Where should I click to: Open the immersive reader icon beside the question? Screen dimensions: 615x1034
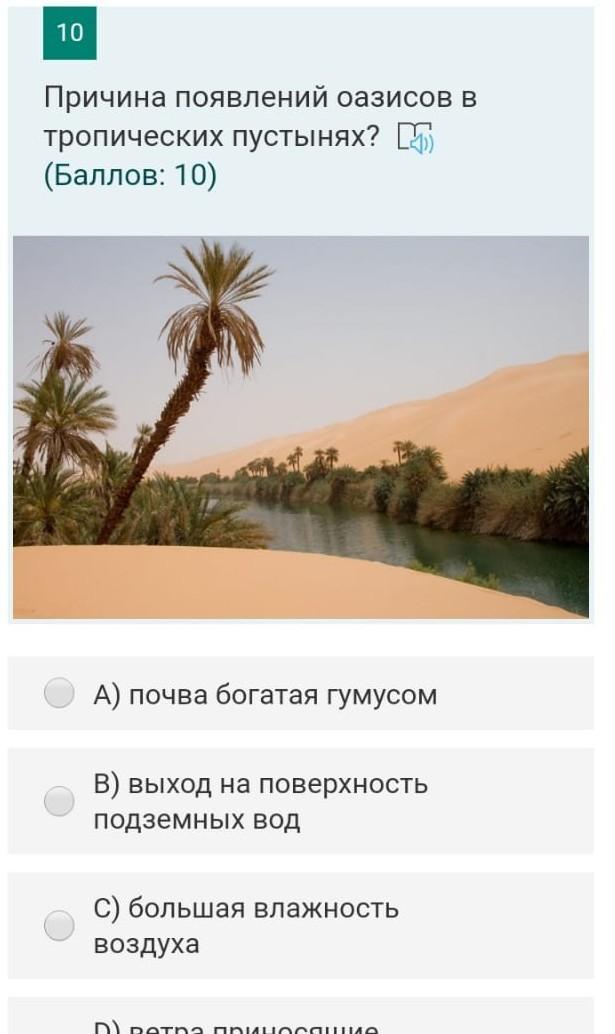[415, 139]
